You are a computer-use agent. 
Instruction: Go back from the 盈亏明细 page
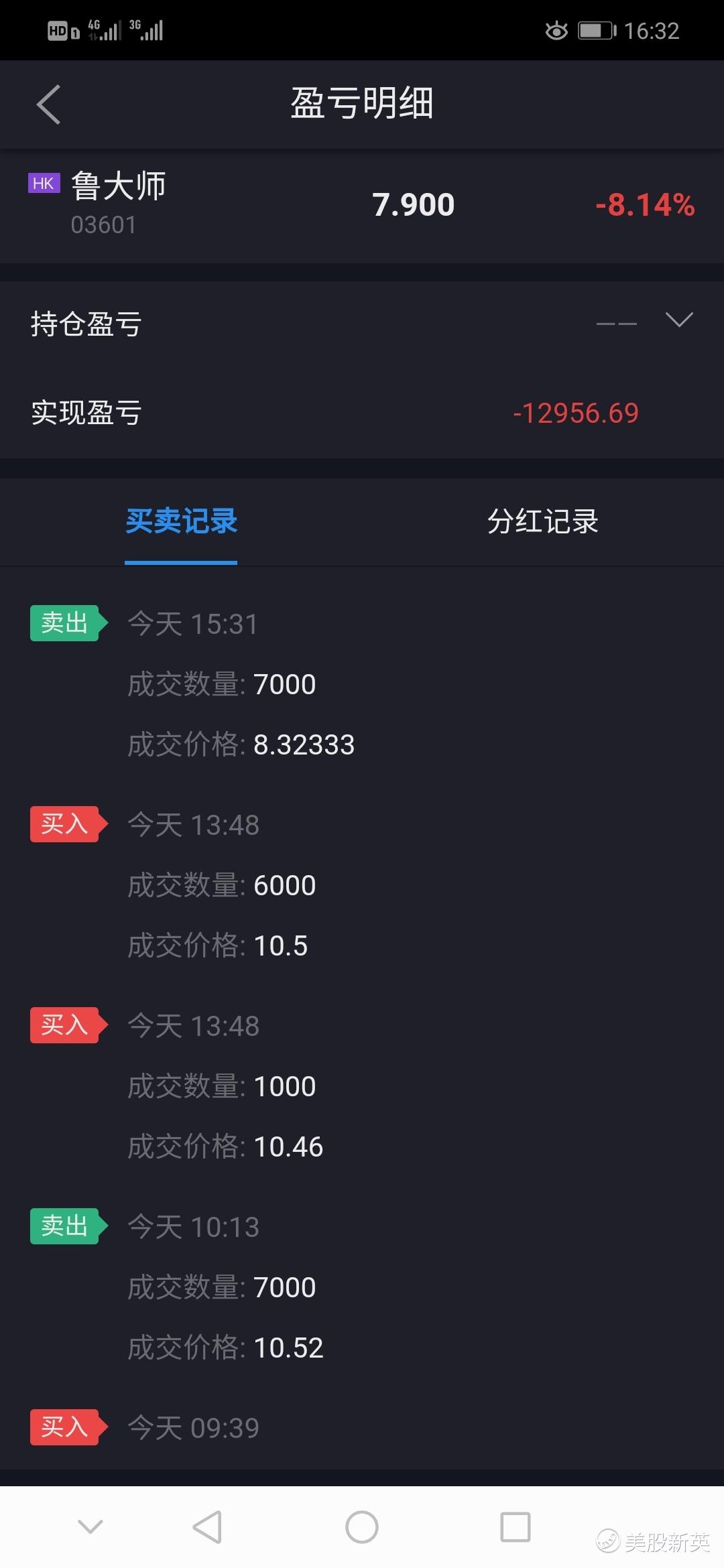(48, 105)
